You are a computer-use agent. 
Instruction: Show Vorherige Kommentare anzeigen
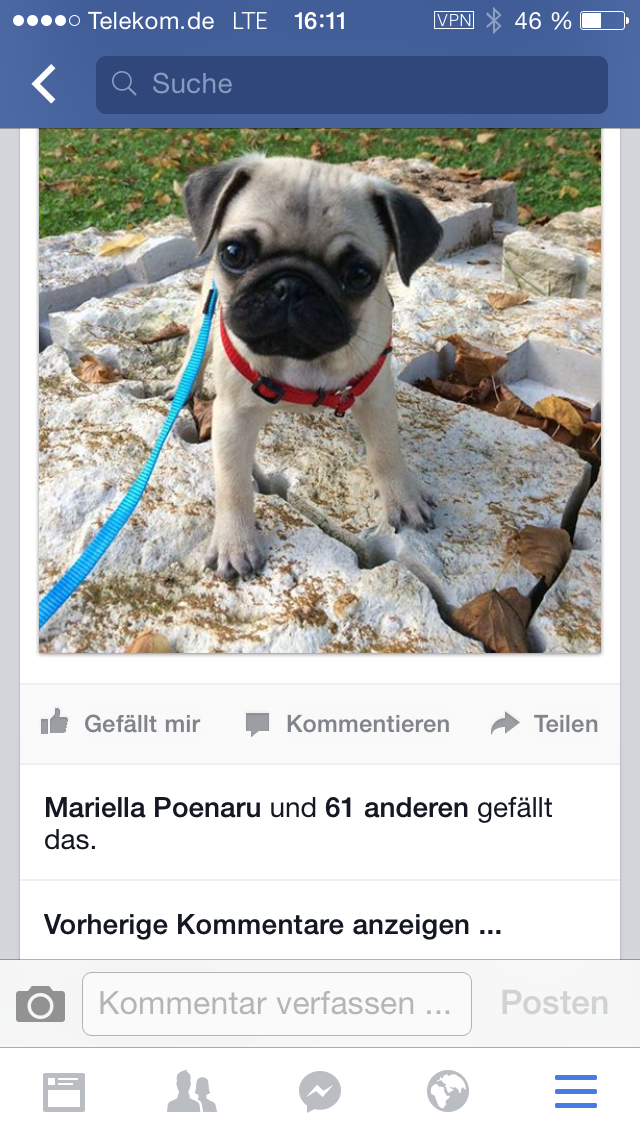pos(272,925)
